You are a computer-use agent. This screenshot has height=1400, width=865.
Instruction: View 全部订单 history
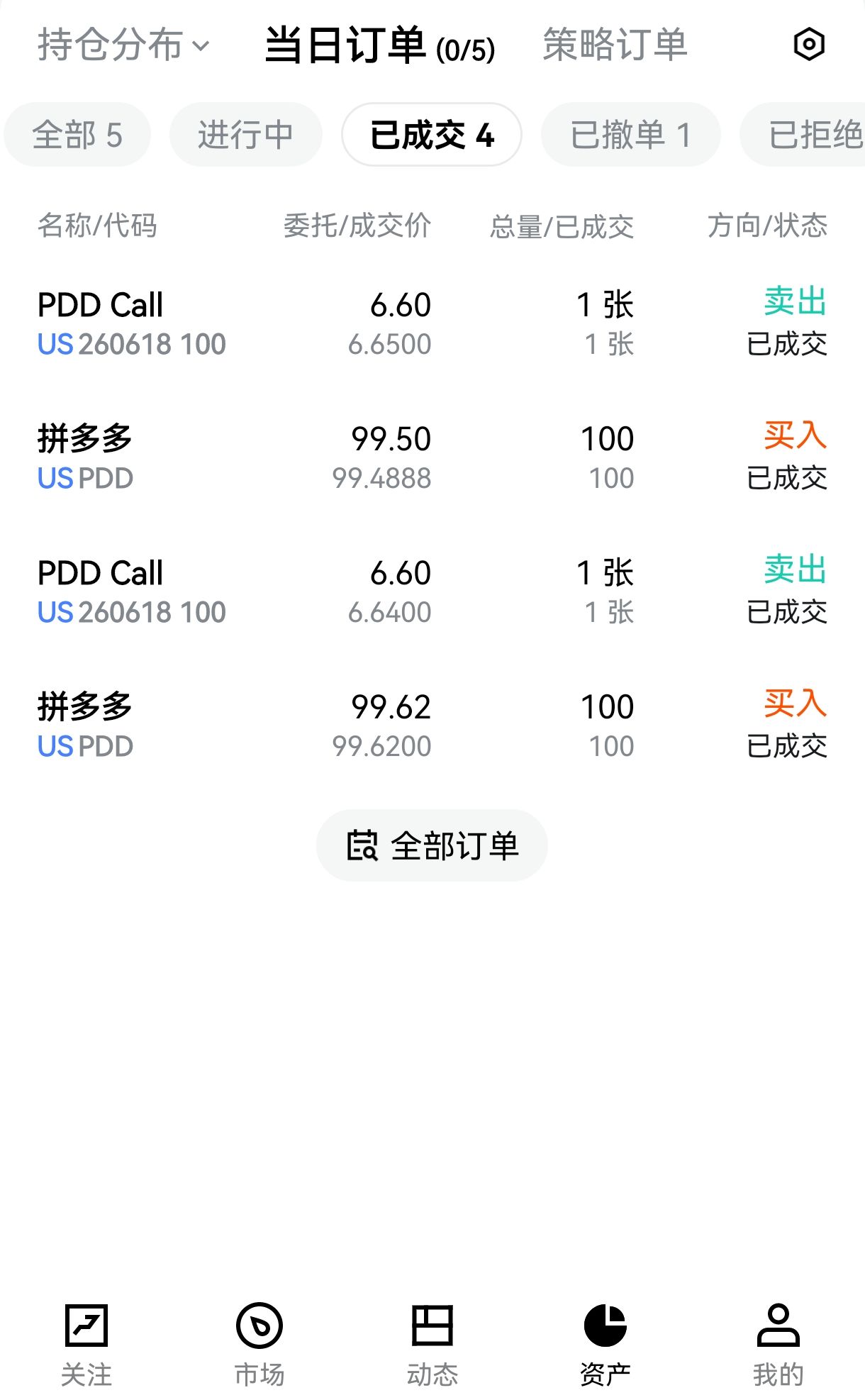click(x=432, y=845)
